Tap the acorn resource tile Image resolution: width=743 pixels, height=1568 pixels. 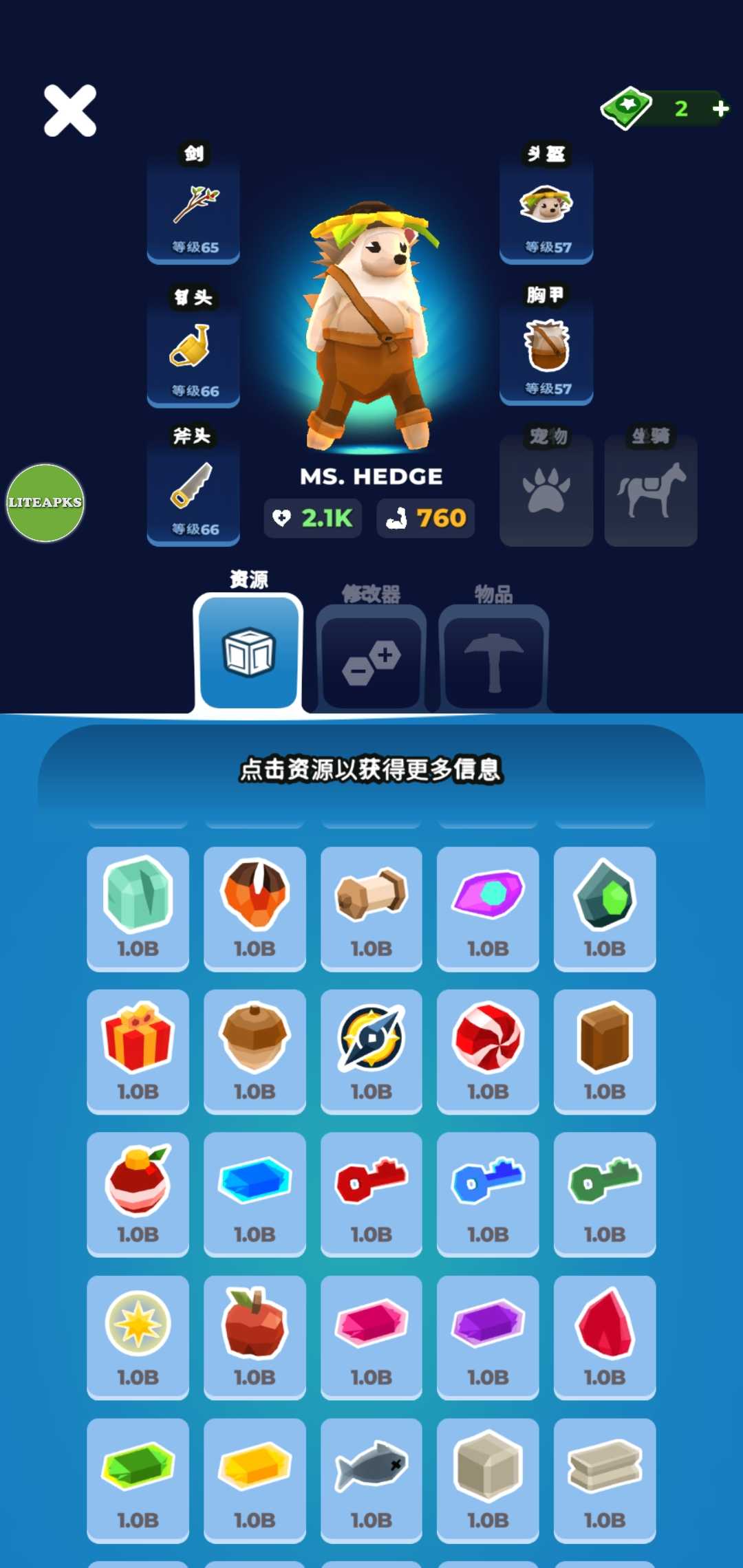pyautogui.click(x=255, y=1050)
